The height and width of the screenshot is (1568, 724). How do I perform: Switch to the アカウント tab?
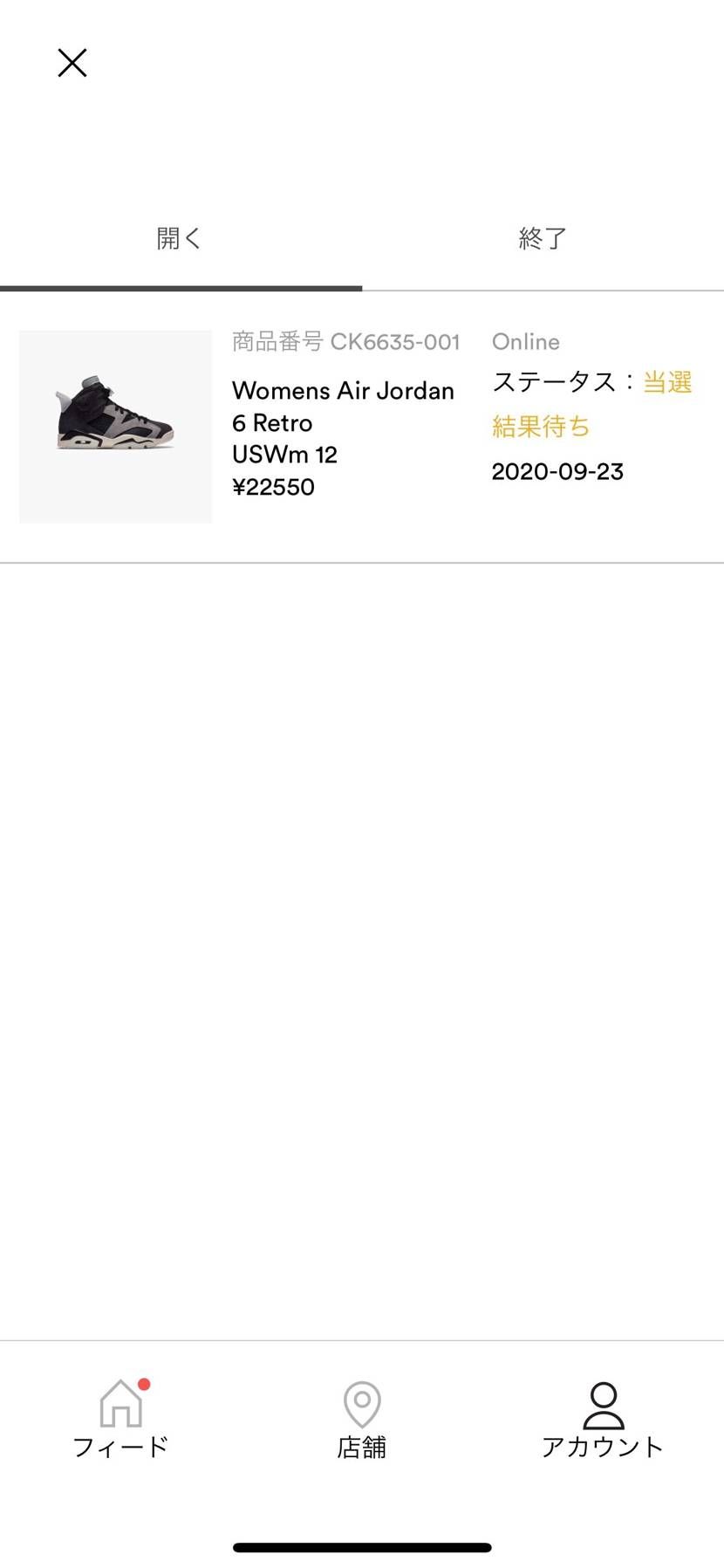[x=603, y=1419]
